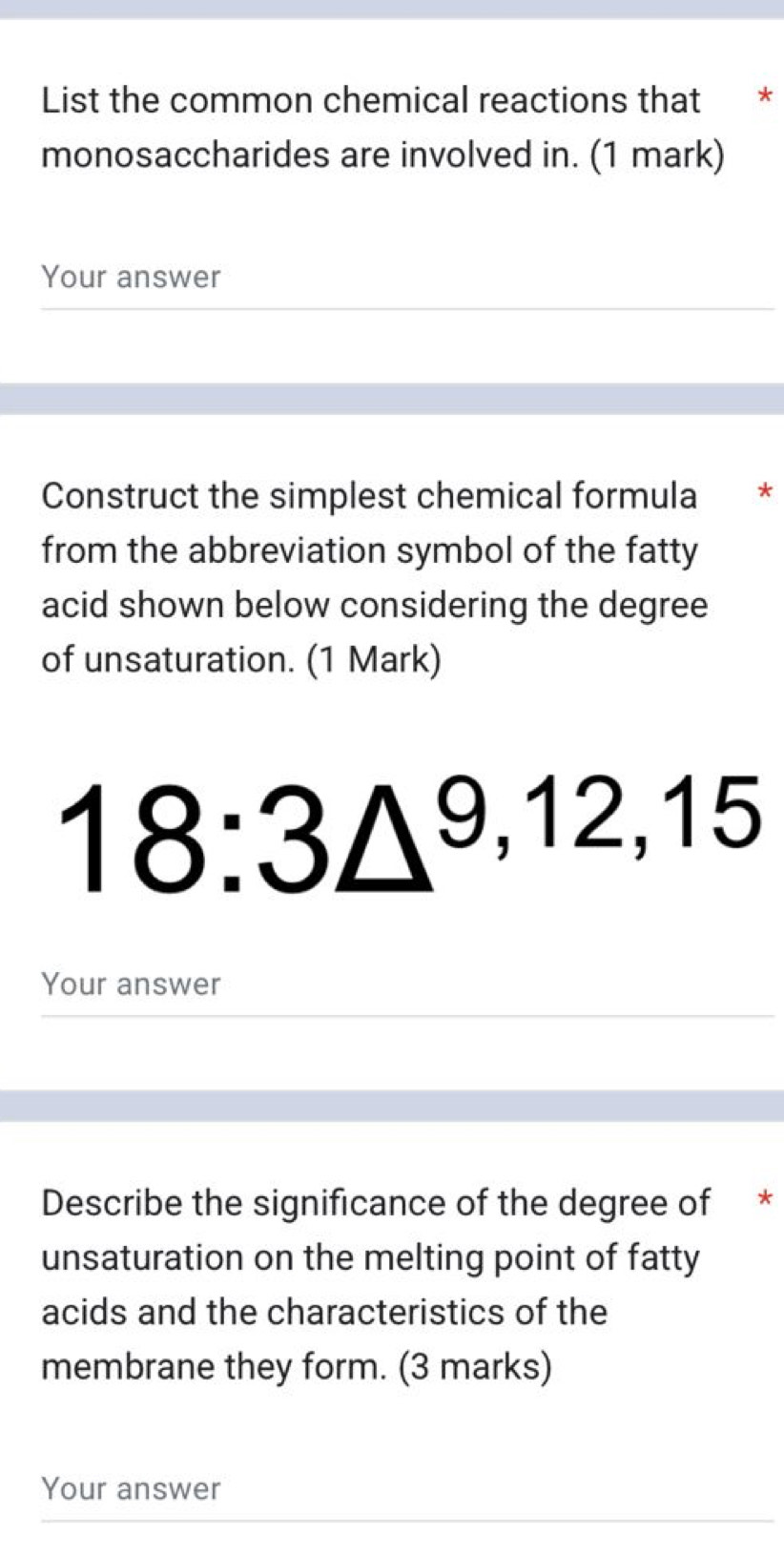Select the degree of unsaturation question text
The height and width of the screenshot is (1555, 784).
(x=372, y=1283)
